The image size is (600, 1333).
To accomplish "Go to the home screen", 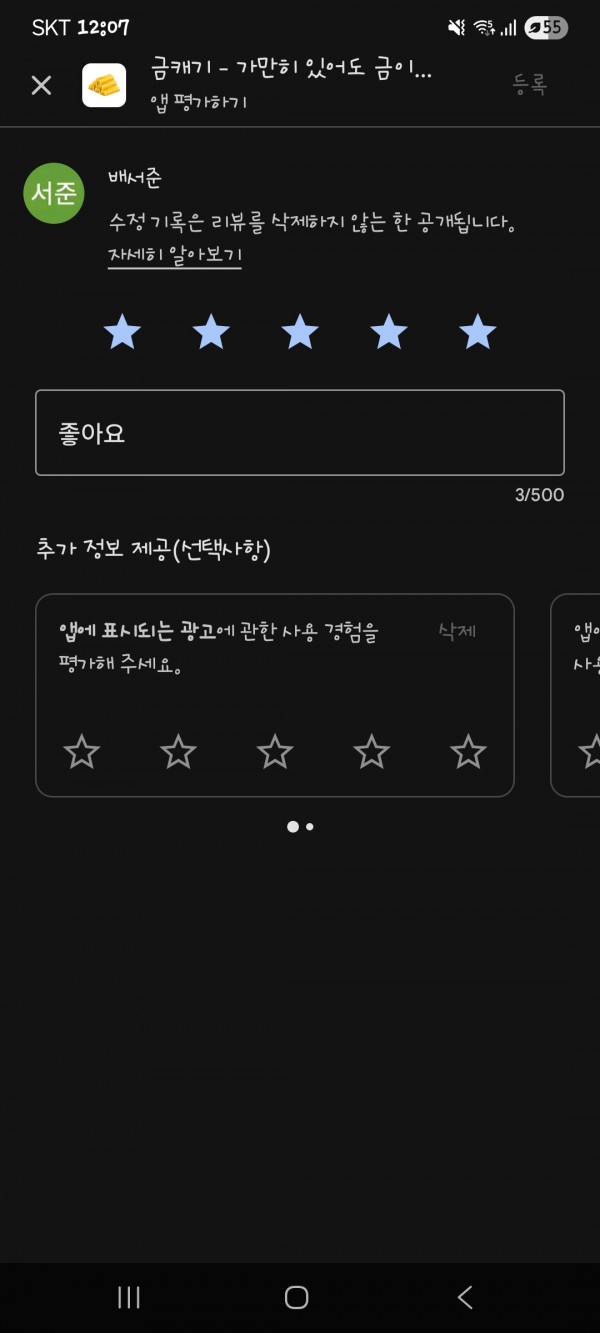I will pos(297,1297).
